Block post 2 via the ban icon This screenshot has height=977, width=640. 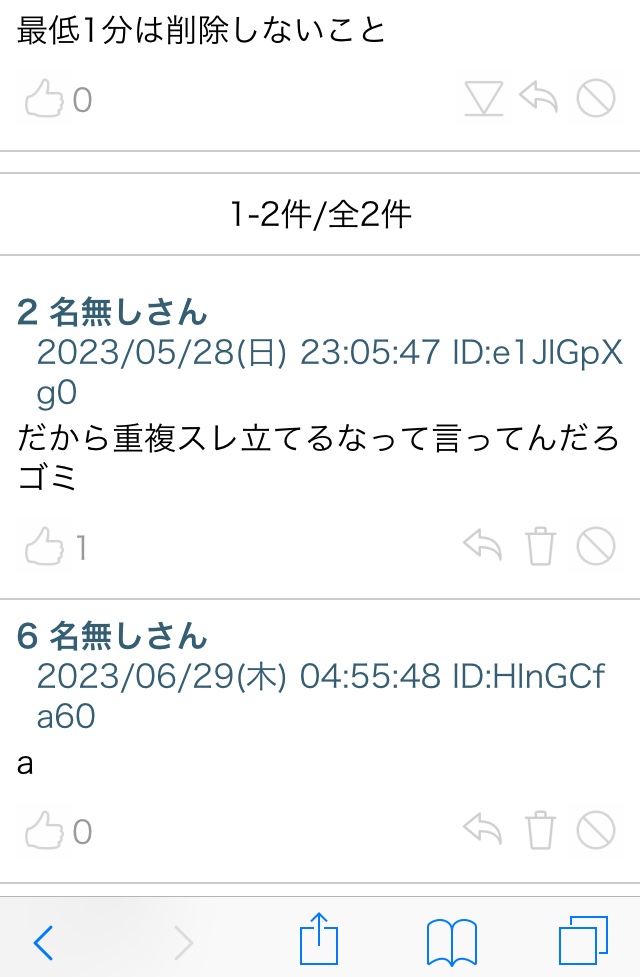[596, 546]
